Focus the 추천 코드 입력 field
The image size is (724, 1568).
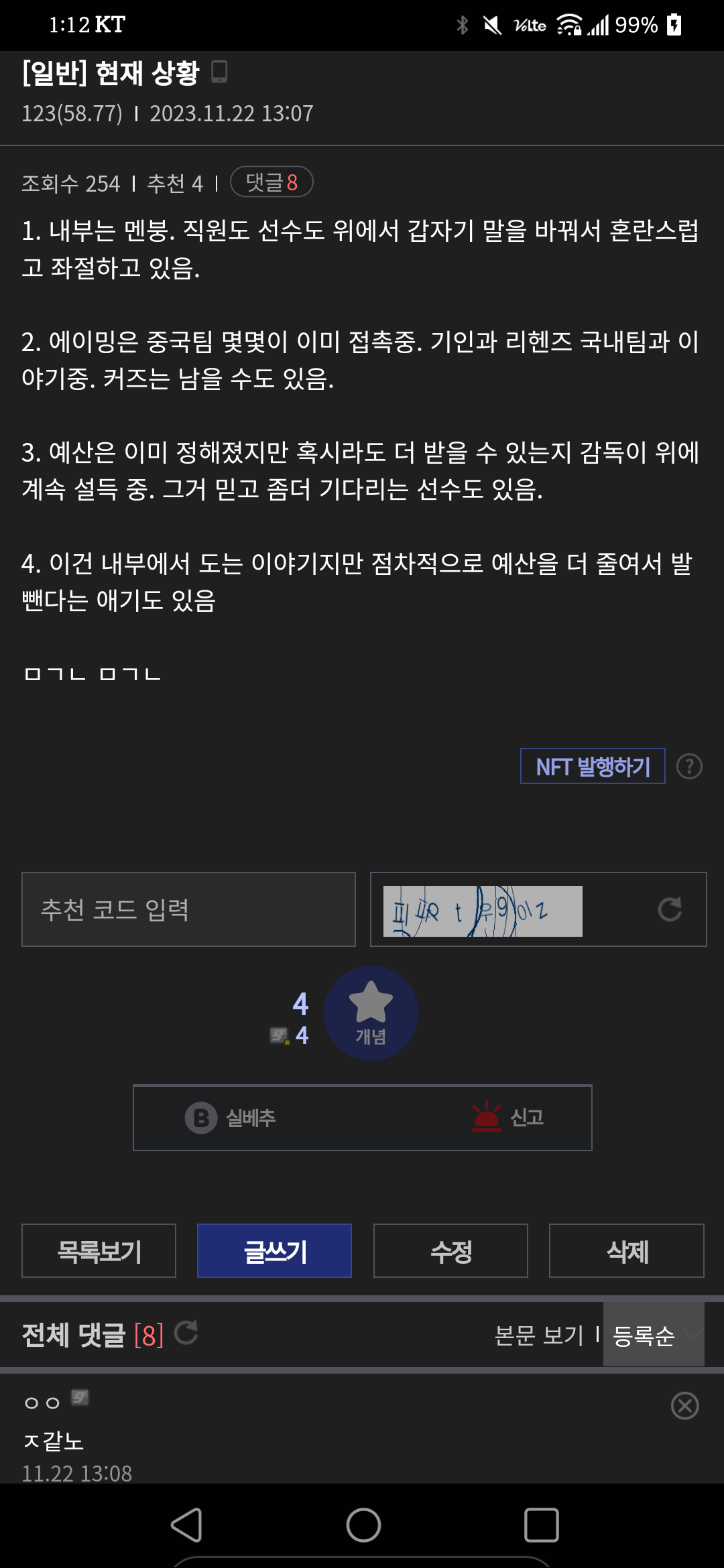pyautogui.click(x=188, y=909)
